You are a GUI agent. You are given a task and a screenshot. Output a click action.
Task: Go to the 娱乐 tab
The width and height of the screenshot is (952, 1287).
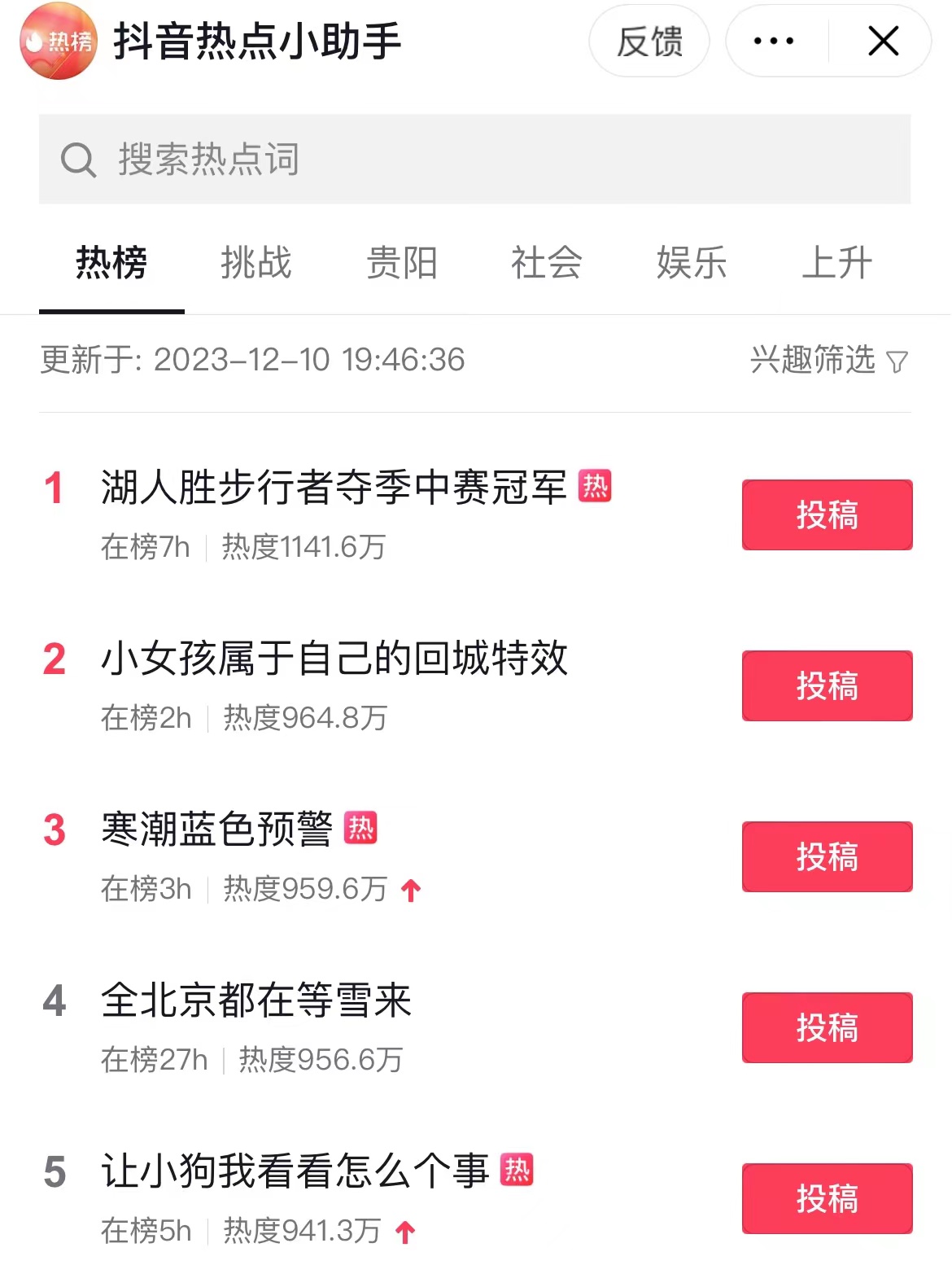pyautogui.click(x=692, y=263)
